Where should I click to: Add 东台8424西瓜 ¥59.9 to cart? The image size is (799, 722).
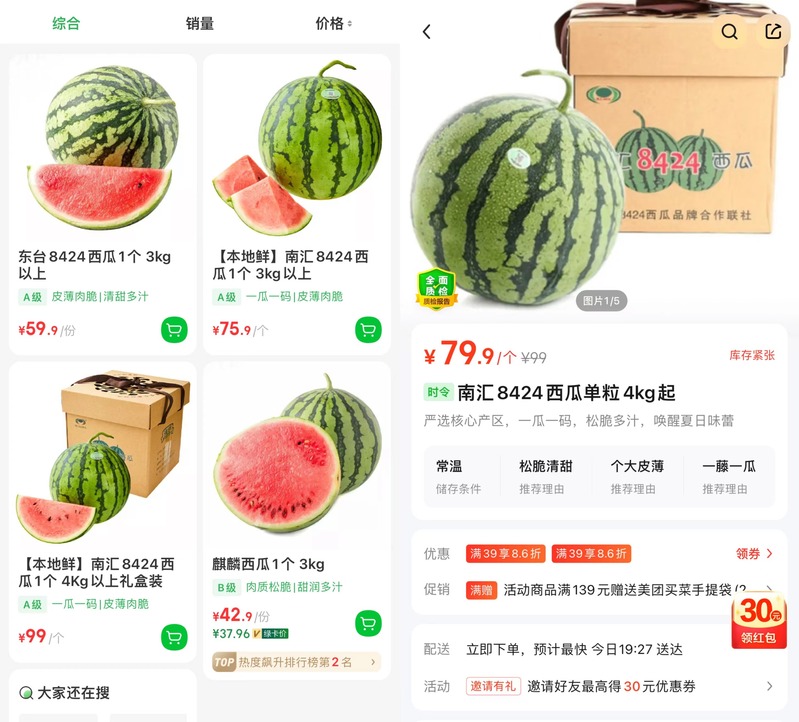pyautogui.click(x=174, y=330)
